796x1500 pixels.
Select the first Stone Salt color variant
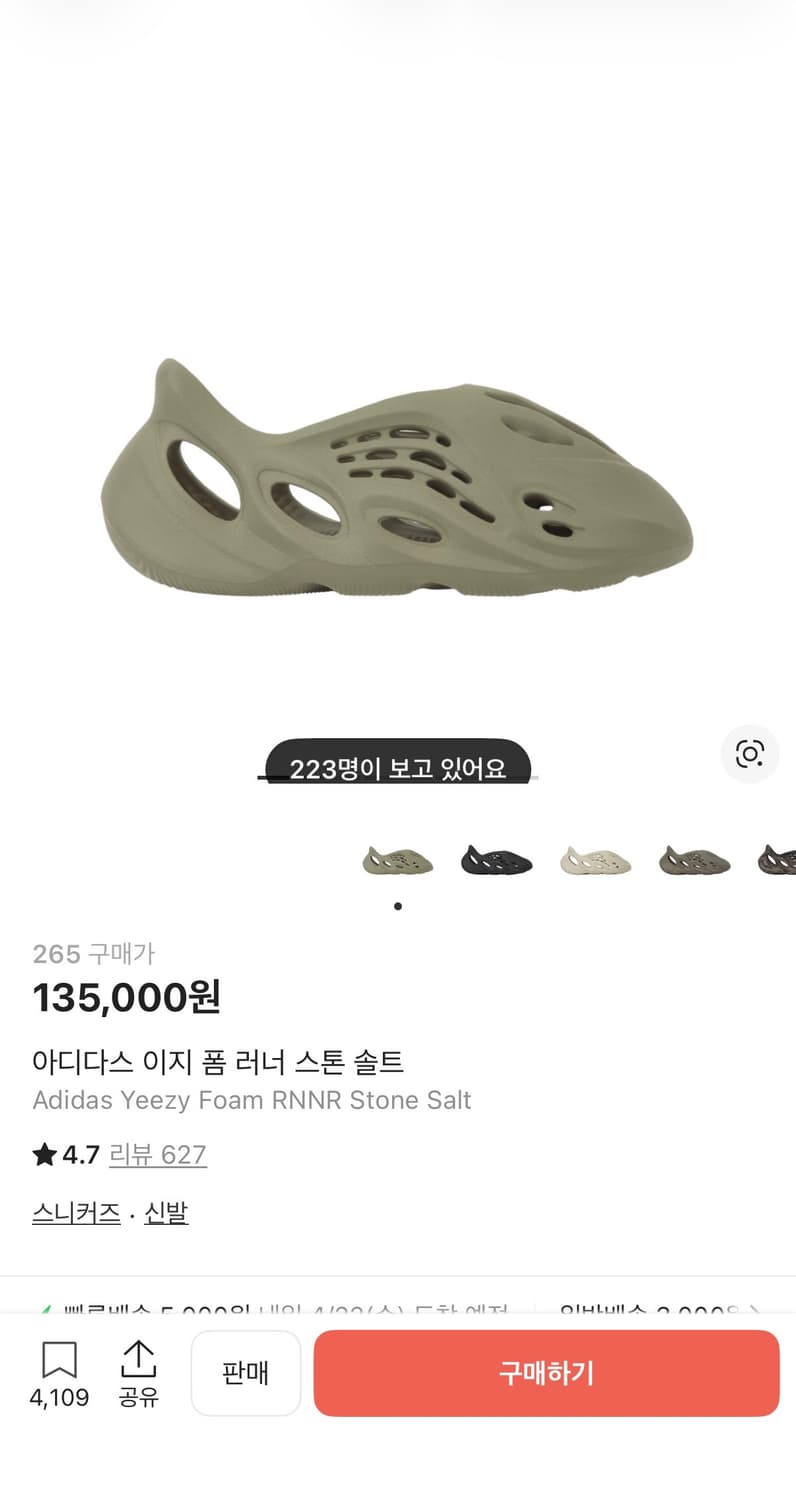pyautogui.click(x=397, y=860)
